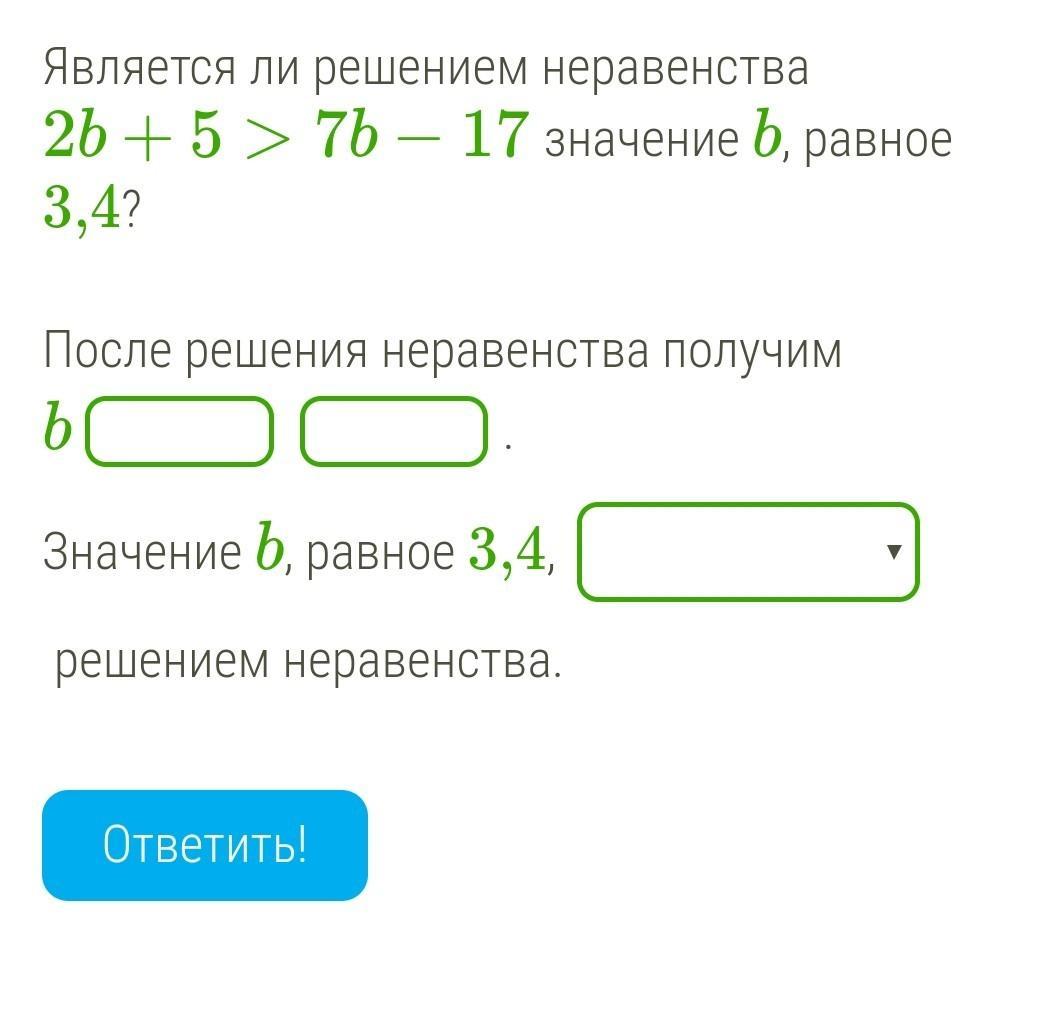
Task: Open the dropdown after "равное 3,4"
Action: coord(748,552)
